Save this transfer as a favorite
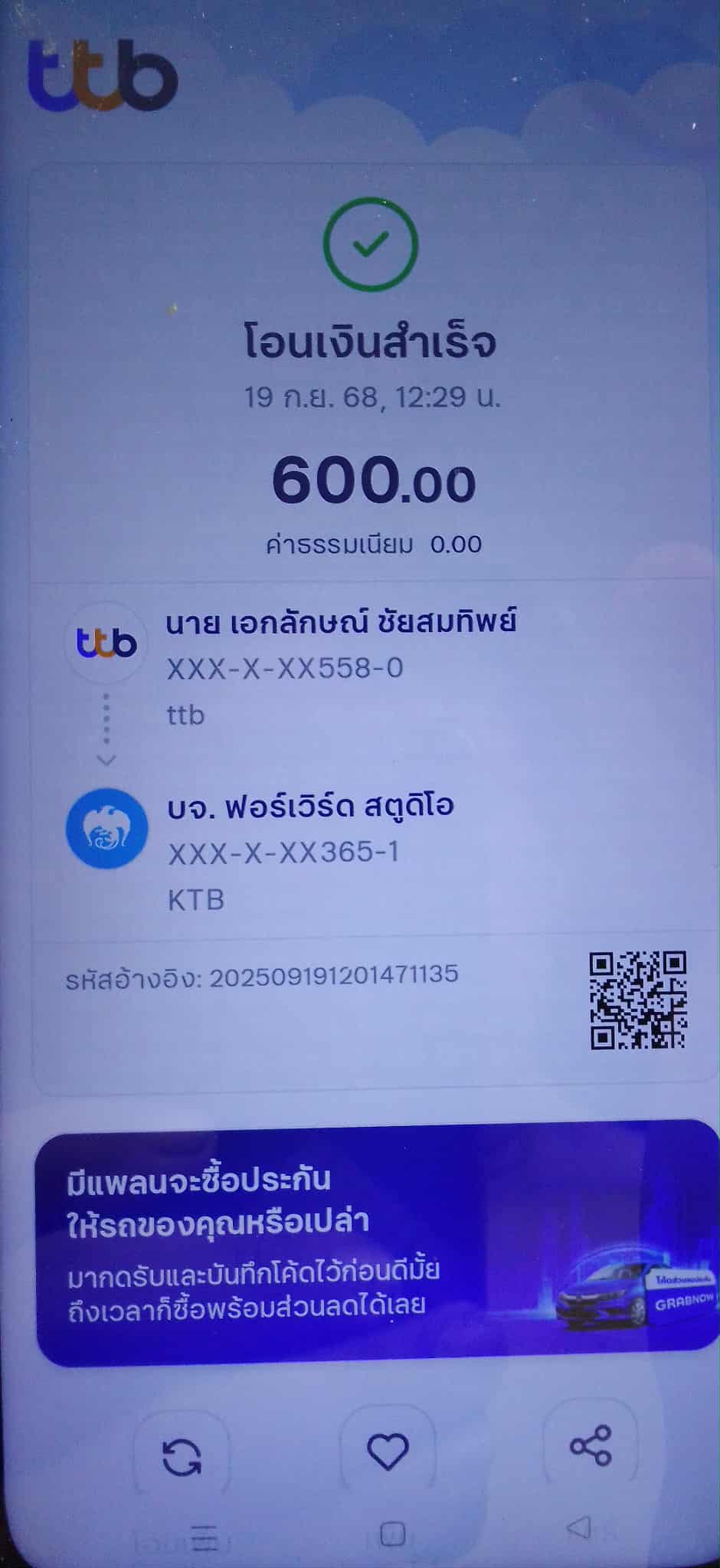The width and height of the screenshot is (720, 1568). 388,1451
